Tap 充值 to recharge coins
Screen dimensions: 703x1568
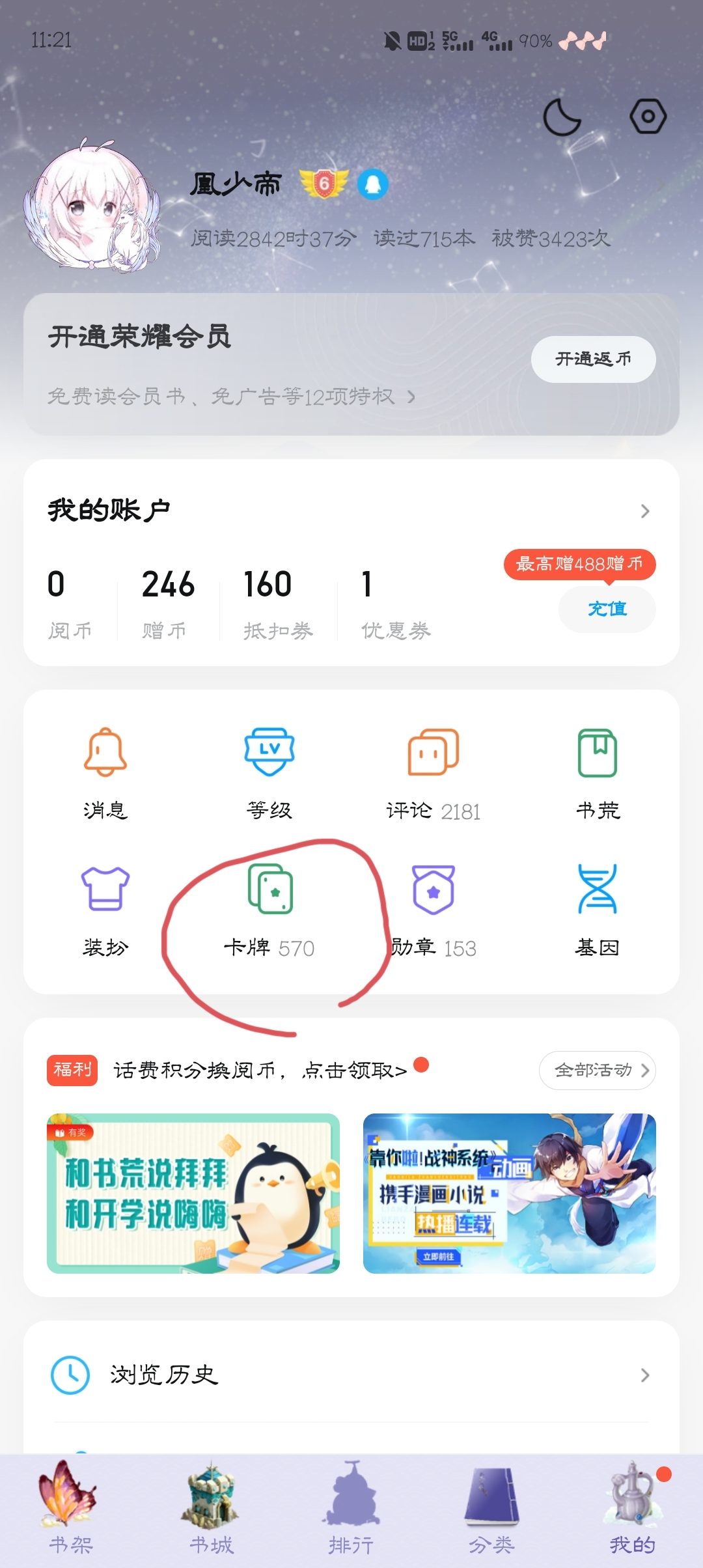607,609
